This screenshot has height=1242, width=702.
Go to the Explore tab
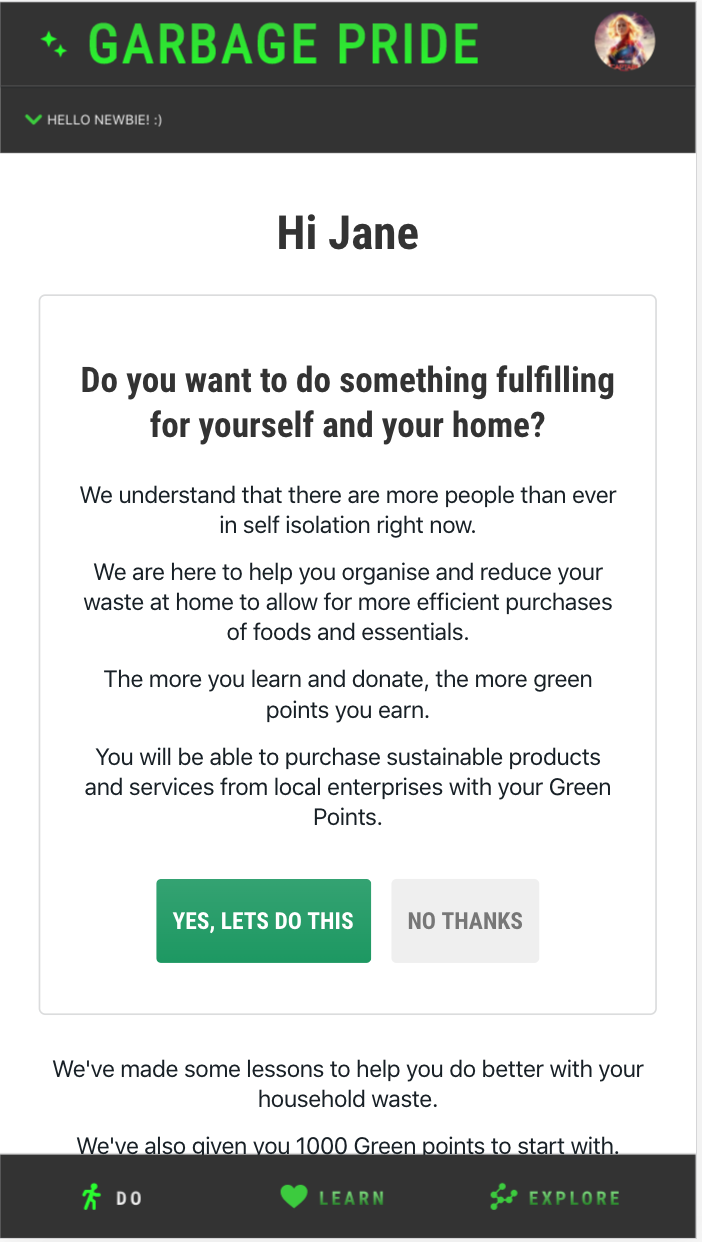pyautogui.click(x=555, y=1197)
